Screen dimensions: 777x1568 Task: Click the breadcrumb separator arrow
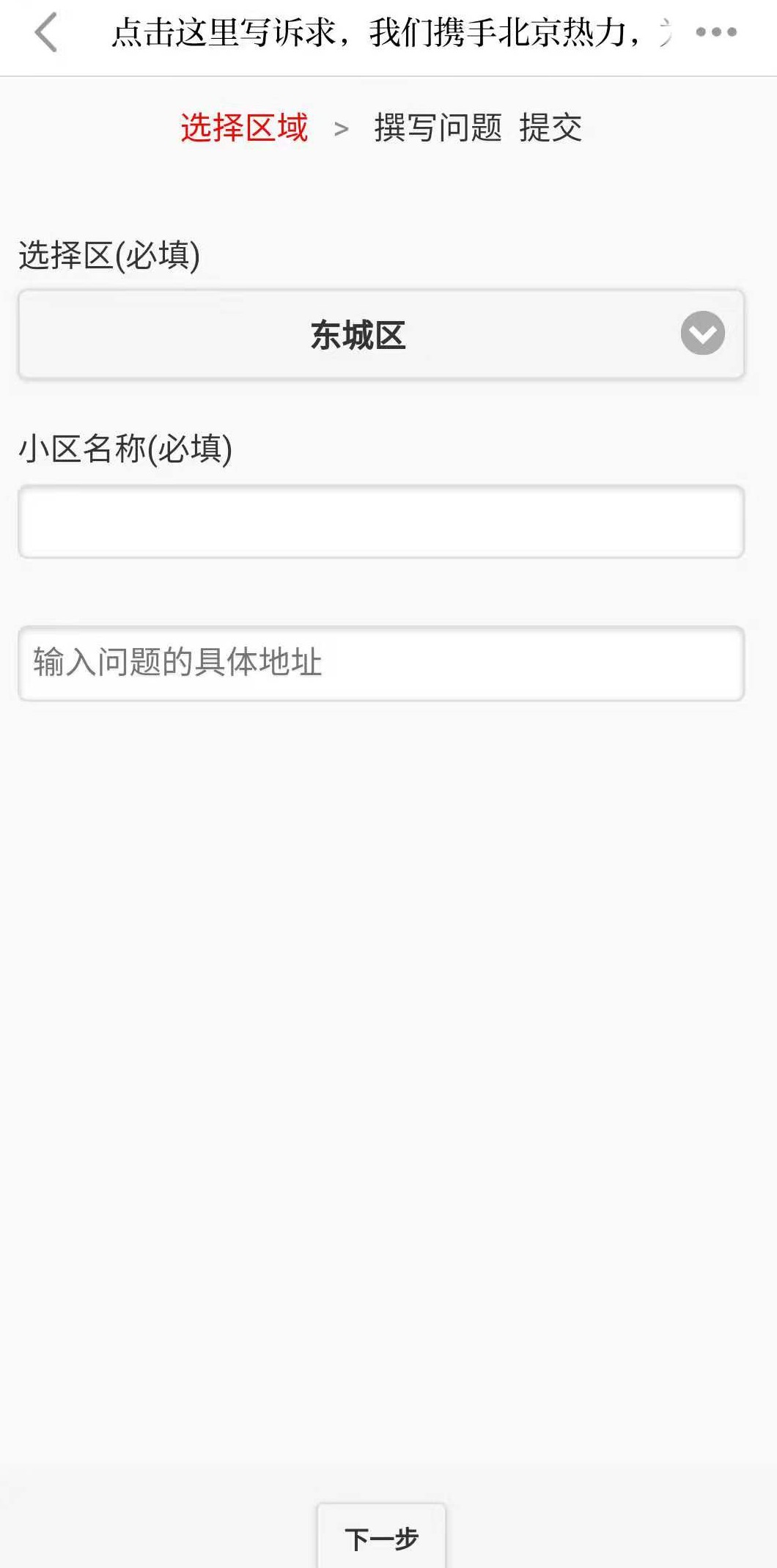(341, 128)
